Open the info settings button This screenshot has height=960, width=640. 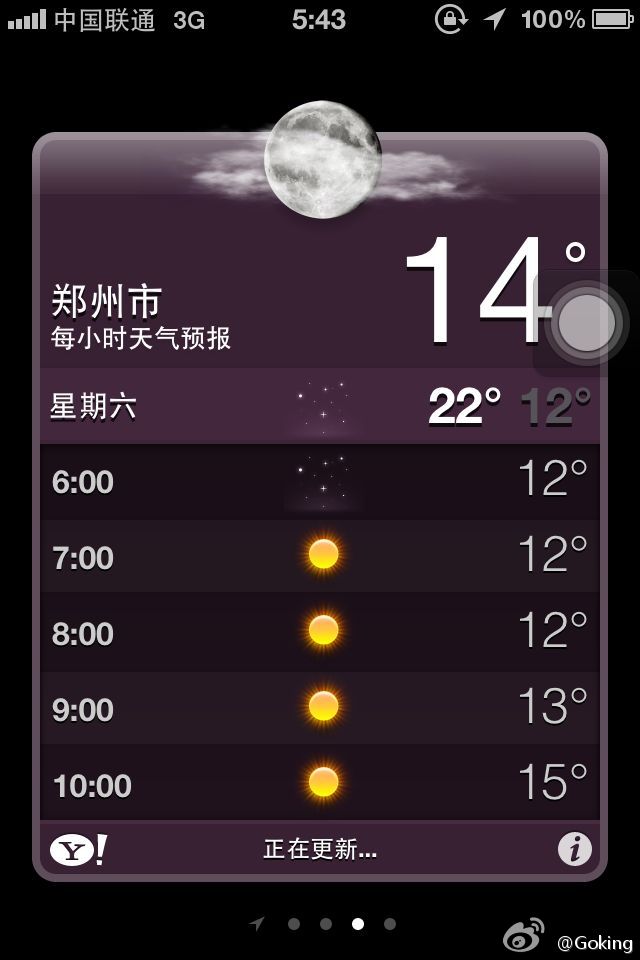574,850
